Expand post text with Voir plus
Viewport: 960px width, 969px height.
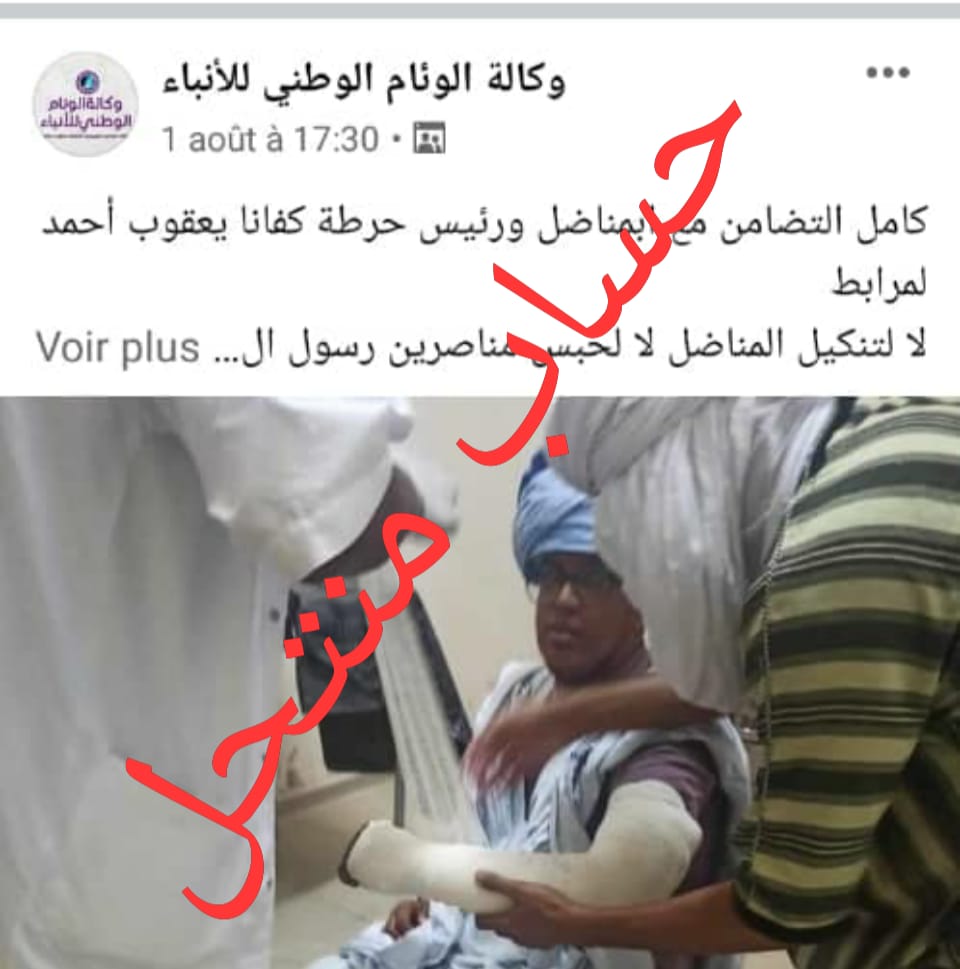pyautogui.click(x=117, y=347)
